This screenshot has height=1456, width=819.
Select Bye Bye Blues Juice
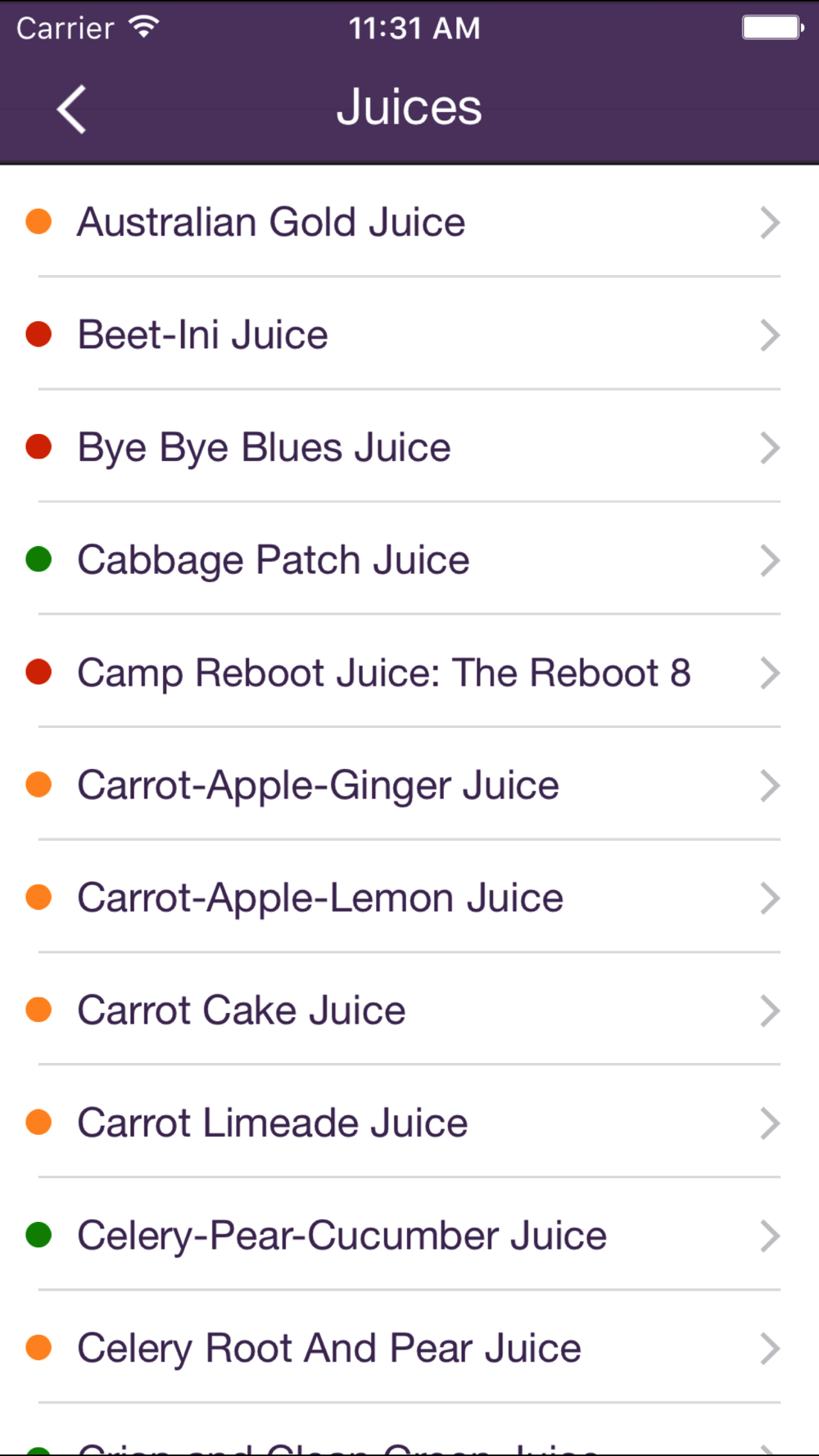pos(409,447)
